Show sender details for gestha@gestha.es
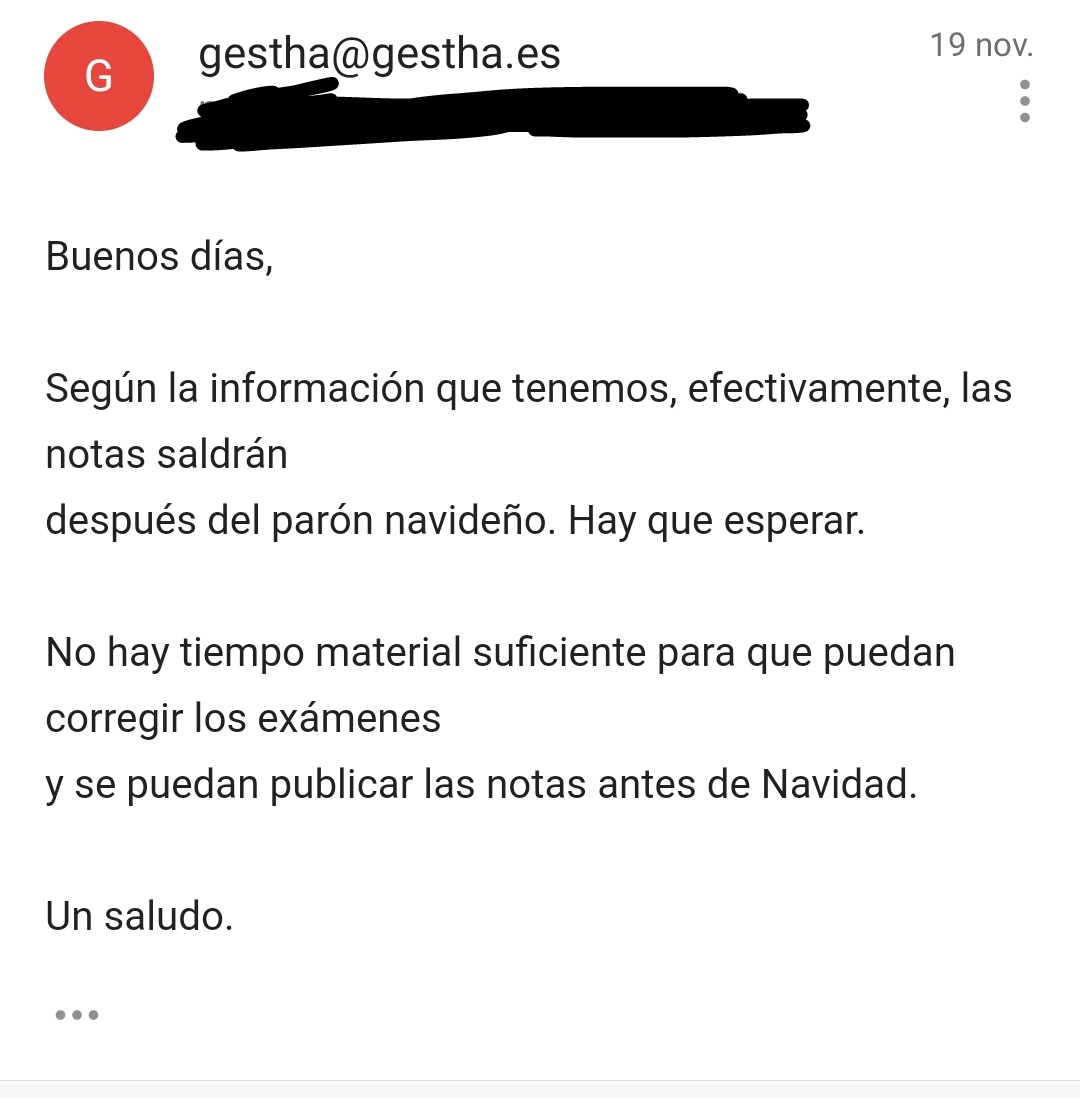1080x1098 pixels. [x=379, y=54]
